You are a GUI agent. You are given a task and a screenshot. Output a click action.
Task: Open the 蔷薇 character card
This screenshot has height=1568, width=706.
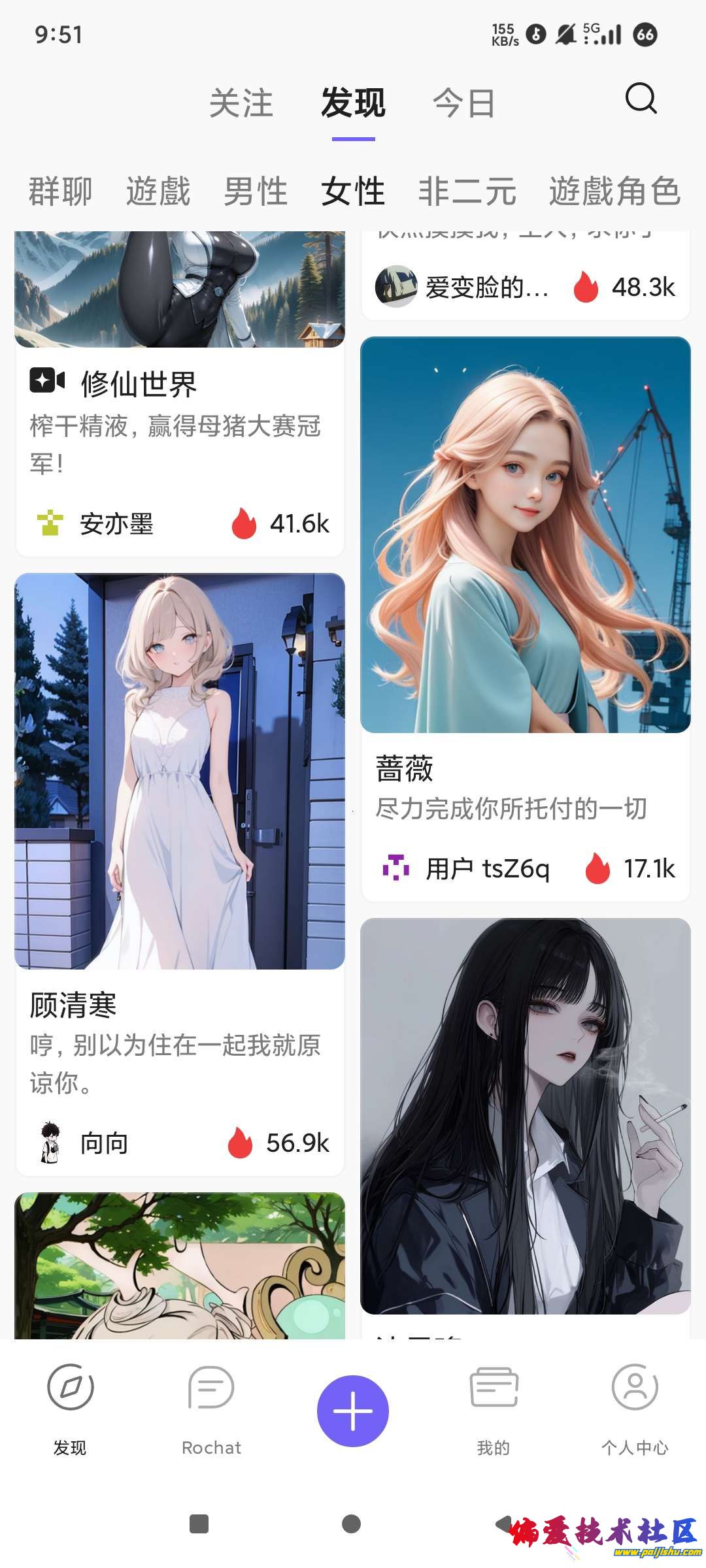point(526,588)
